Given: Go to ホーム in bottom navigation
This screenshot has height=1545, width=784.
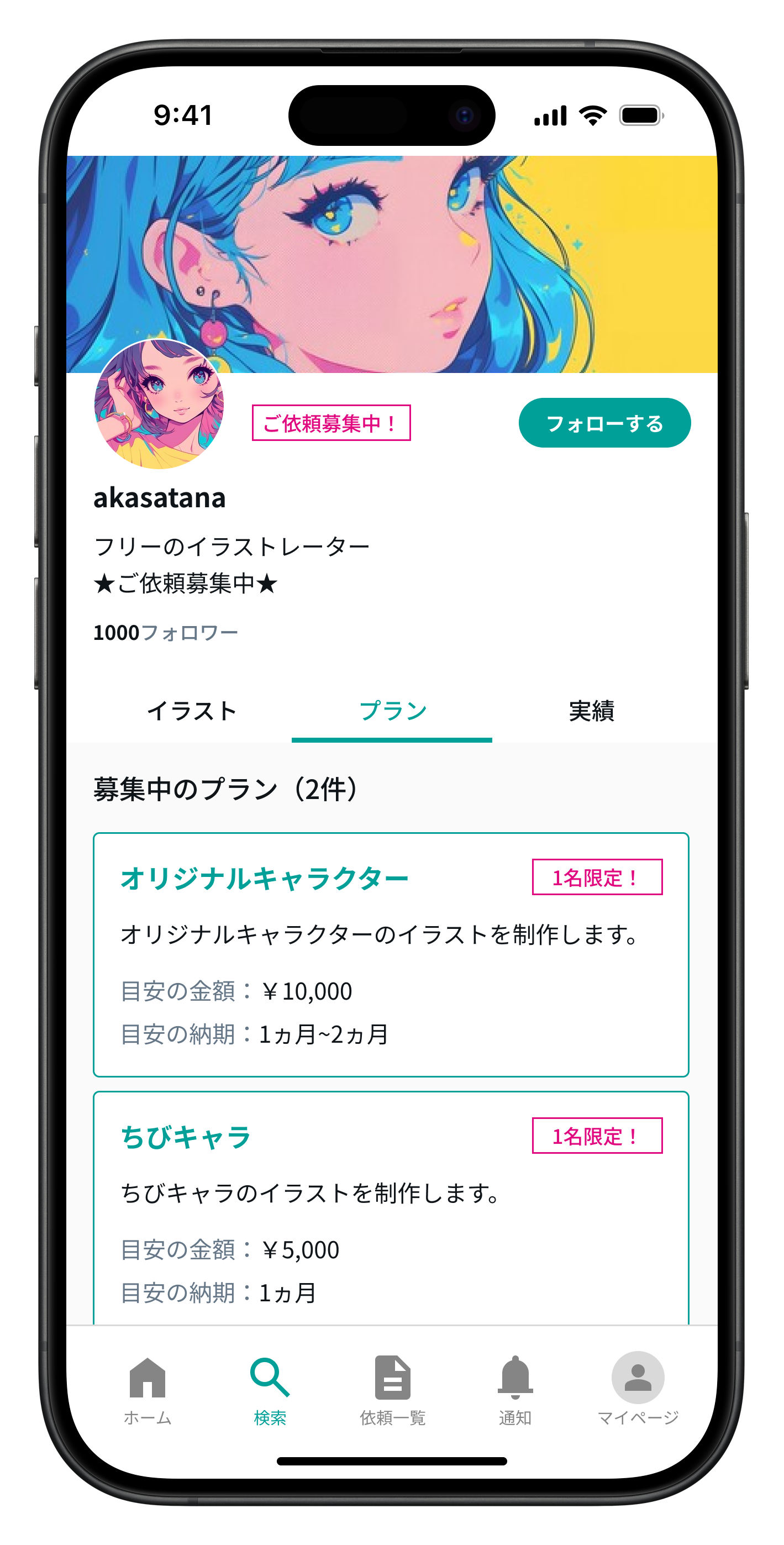Looking at the screenshot, I should 148,1389.
